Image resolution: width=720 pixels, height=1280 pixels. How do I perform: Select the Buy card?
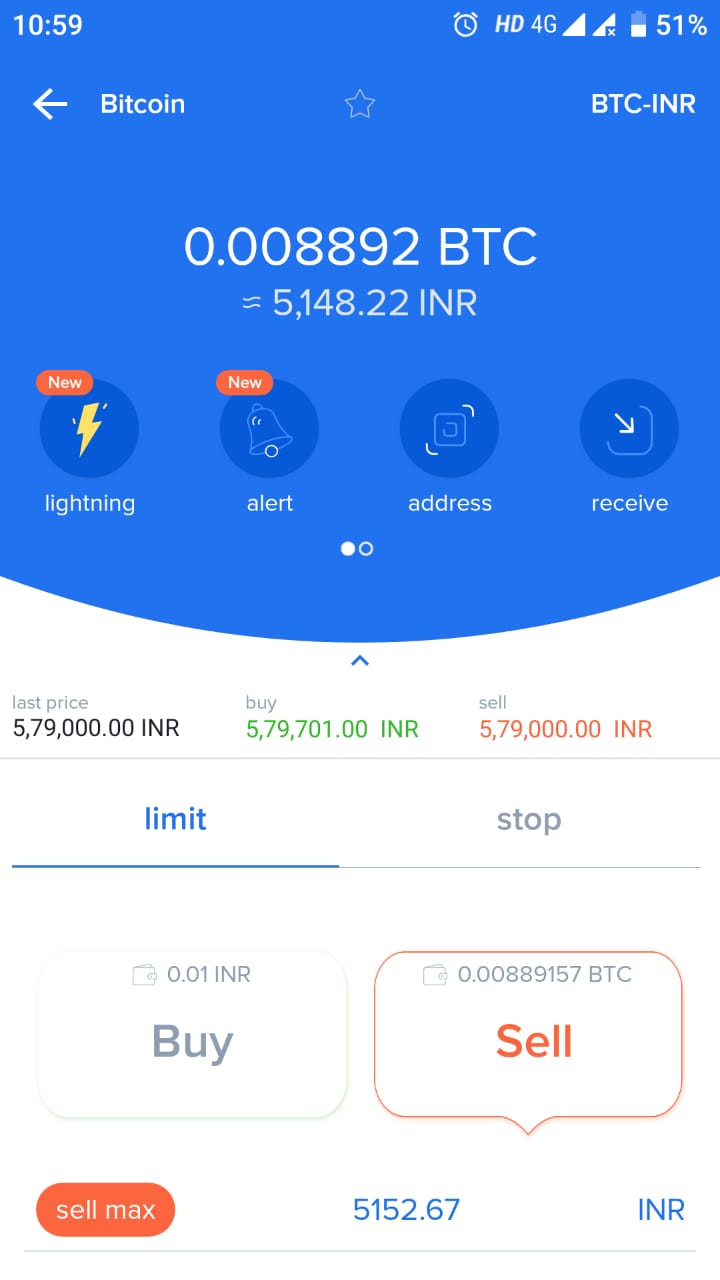[193, 1034]
